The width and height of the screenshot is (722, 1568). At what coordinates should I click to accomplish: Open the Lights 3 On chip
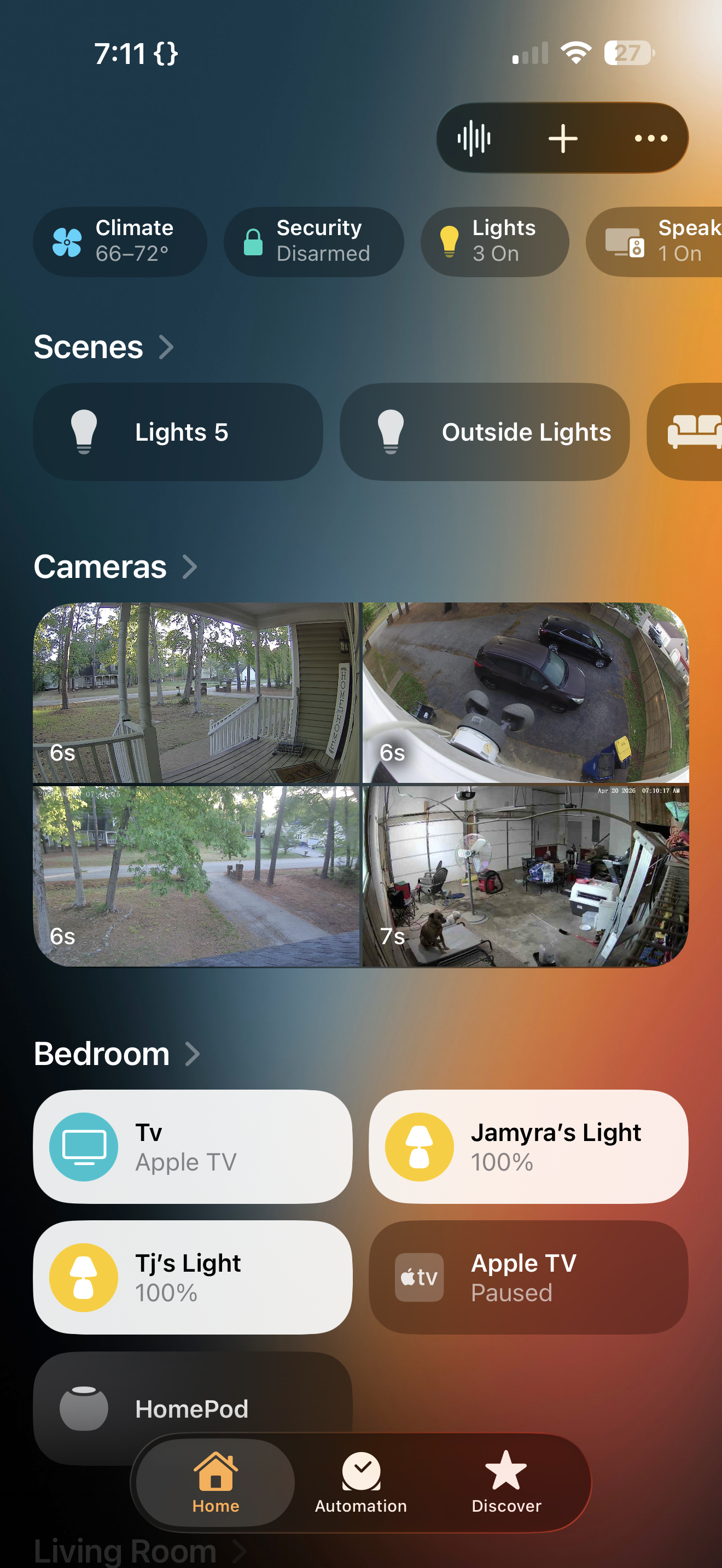click(494, 241)
